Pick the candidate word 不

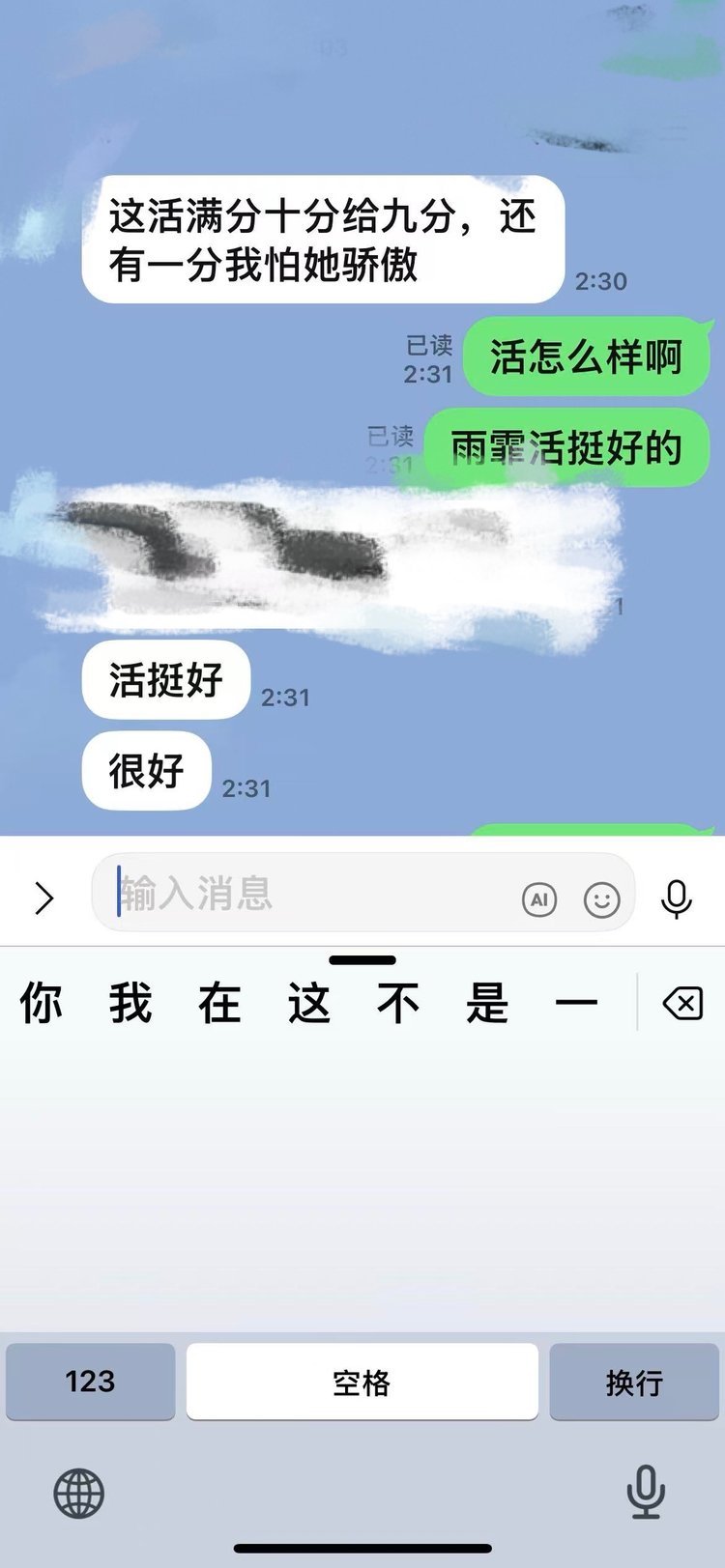[398, 1003]
